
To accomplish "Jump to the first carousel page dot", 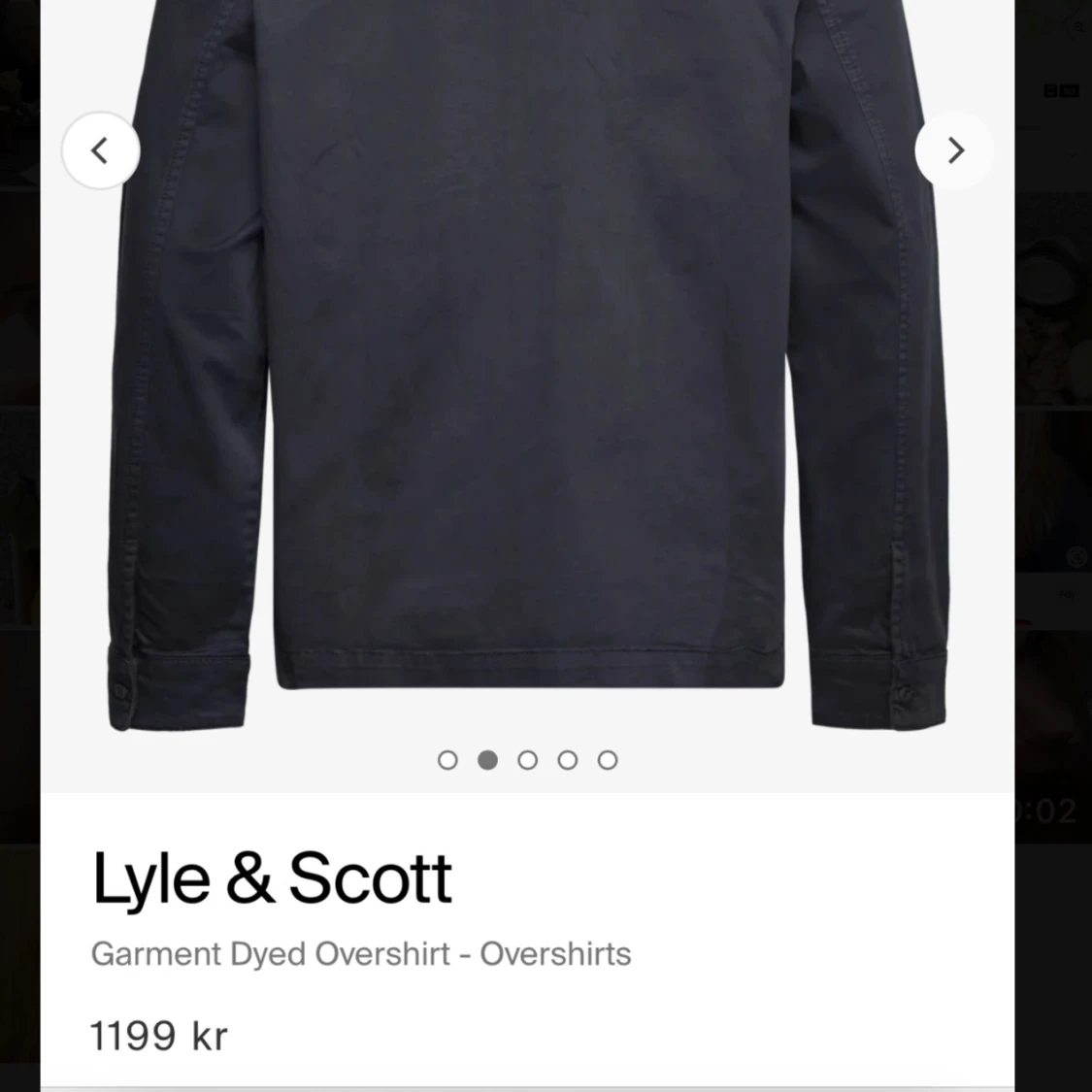I will tap(447, 760).
